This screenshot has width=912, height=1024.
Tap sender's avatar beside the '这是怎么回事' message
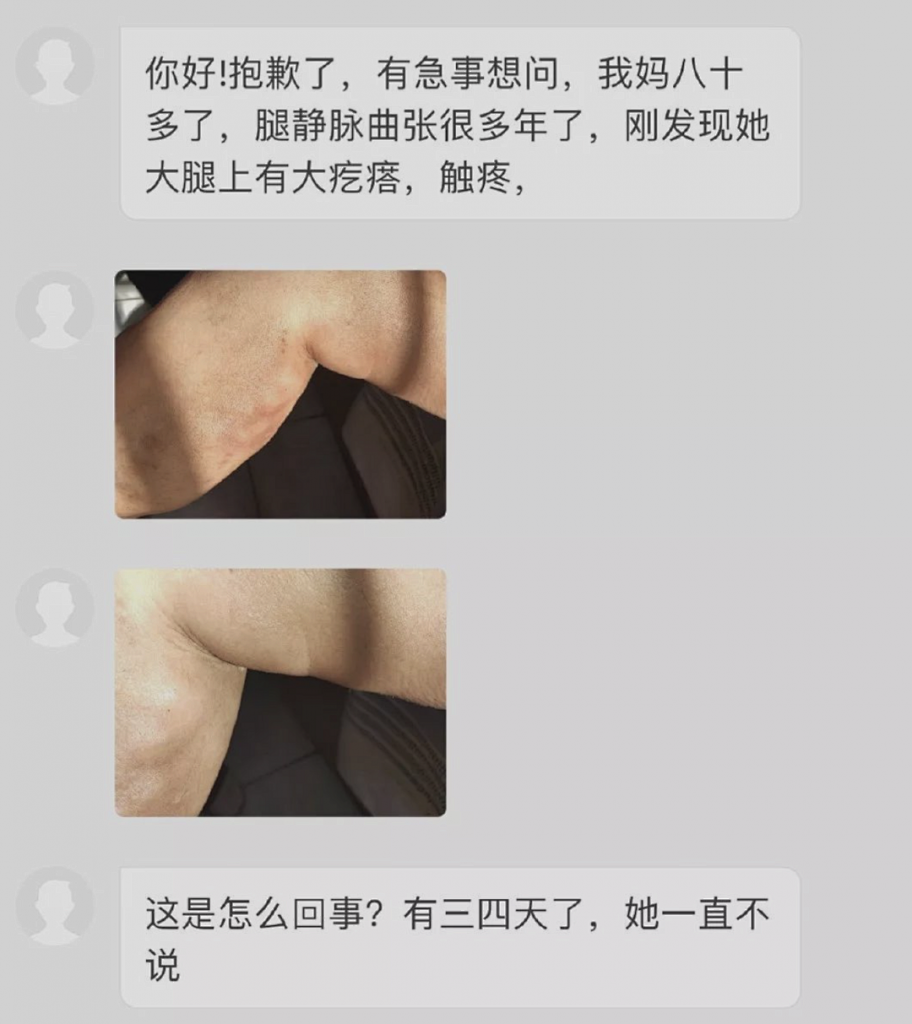pos(55,906)
